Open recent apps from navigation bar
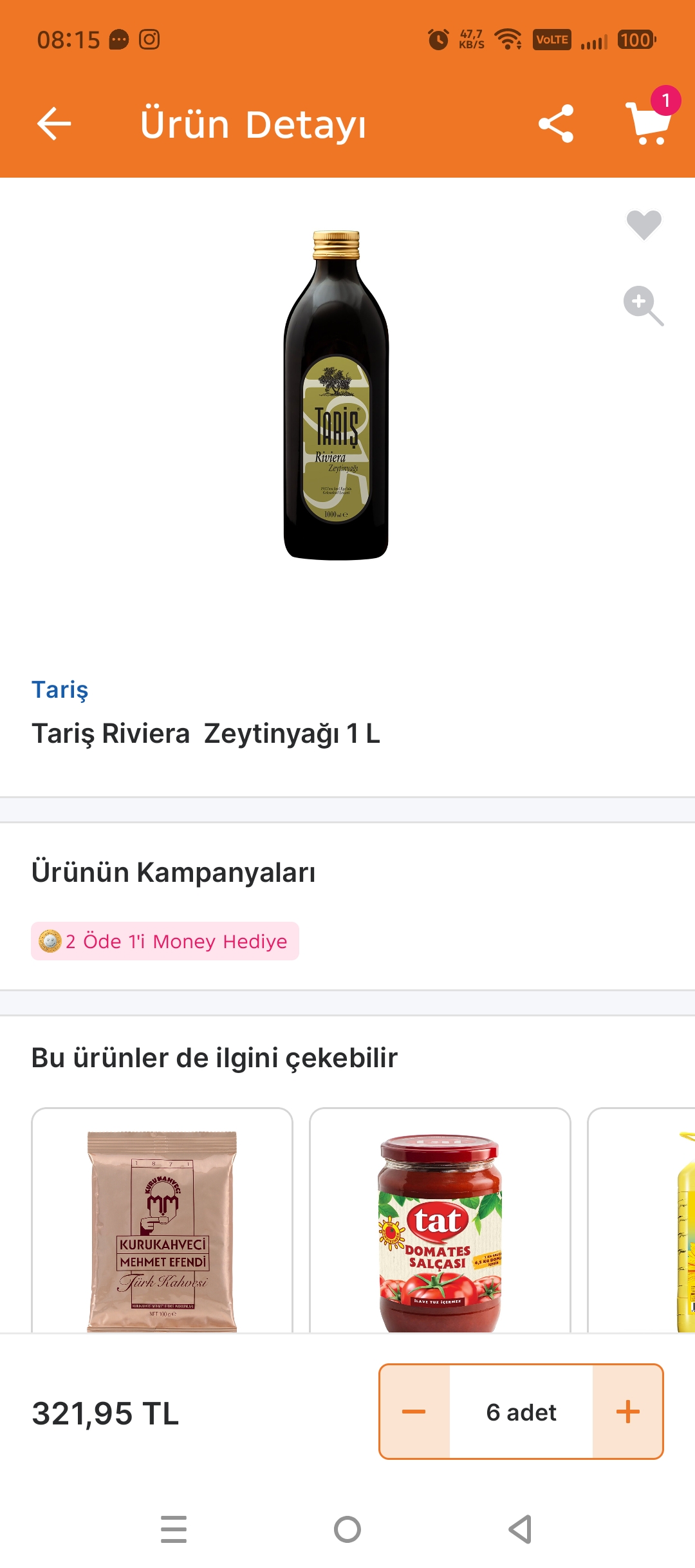 (x=174, y=1529)
